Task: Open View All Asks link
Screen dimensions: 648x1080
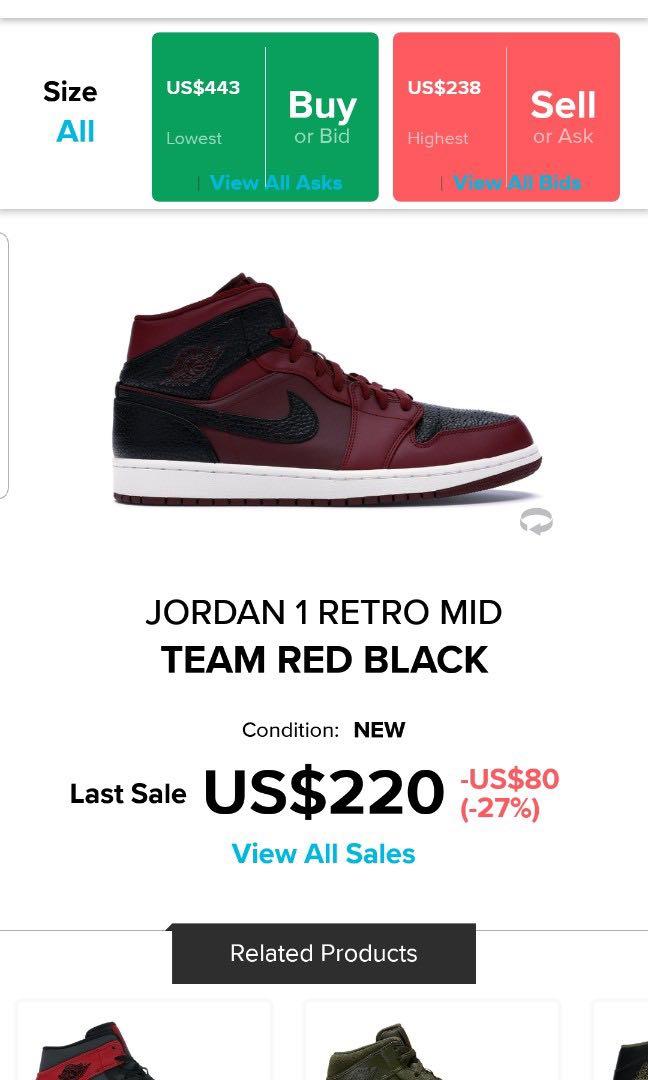Action: [x=276, y=183]
